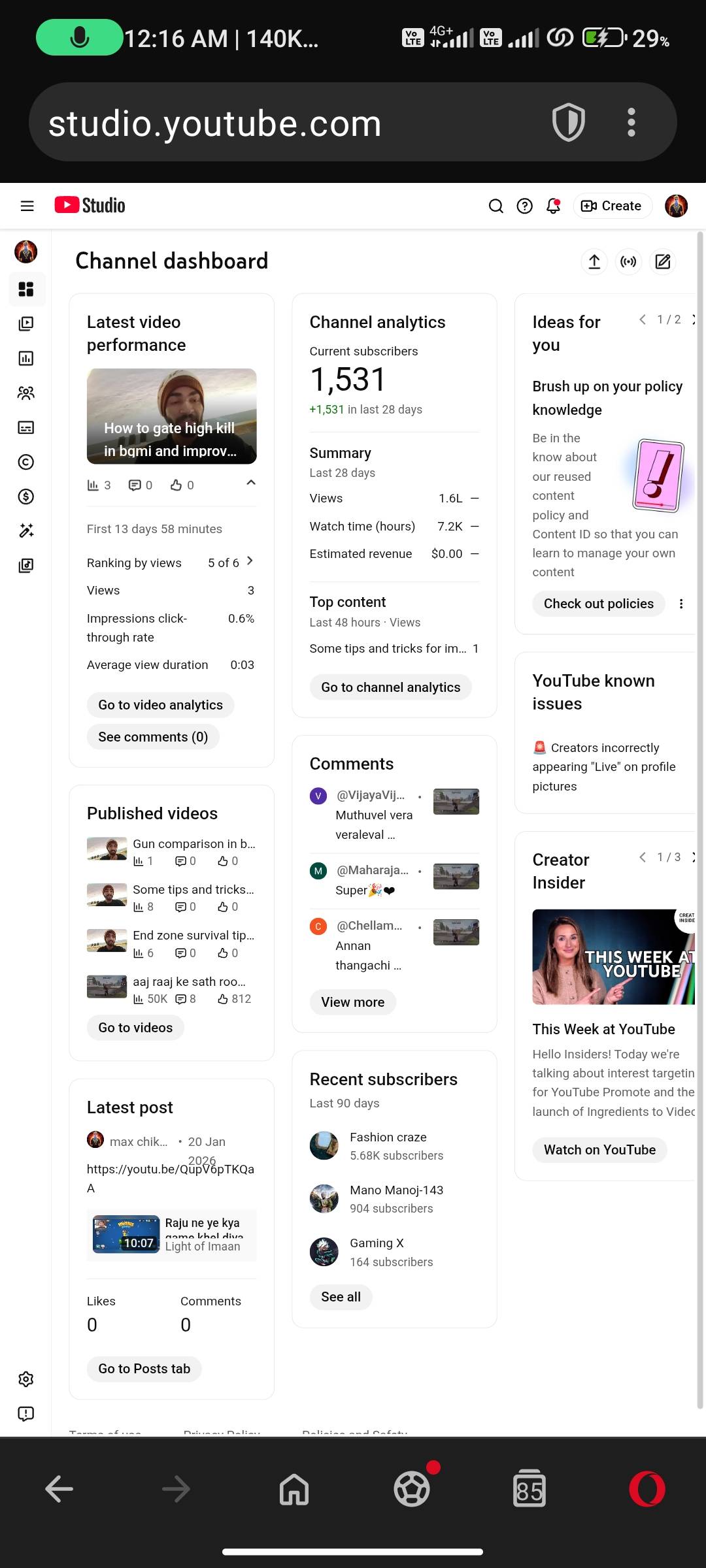Search across the channel

[x=496, y=206]
